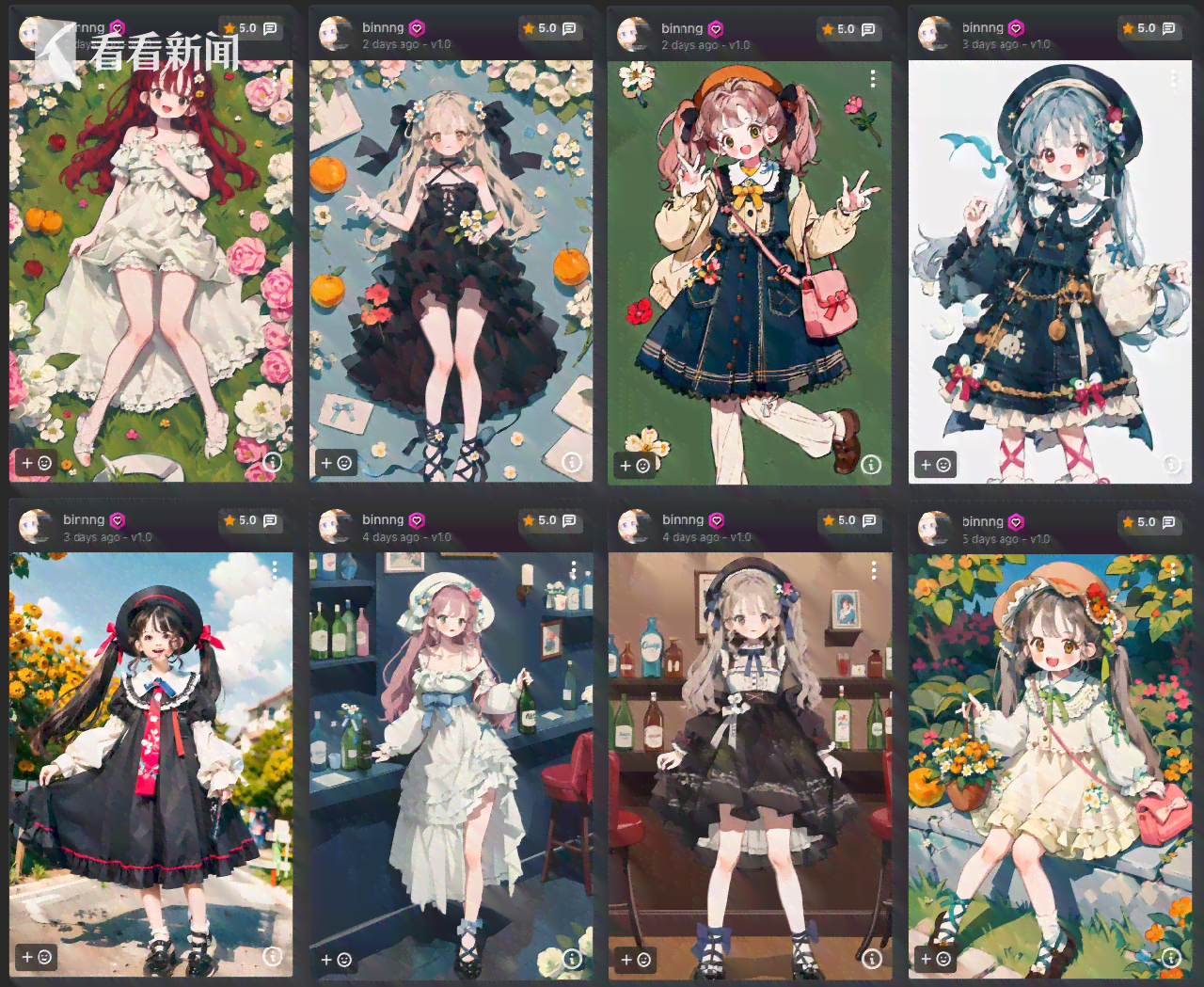Open the 5 days ago garden girl image

tap(1050, 762)
